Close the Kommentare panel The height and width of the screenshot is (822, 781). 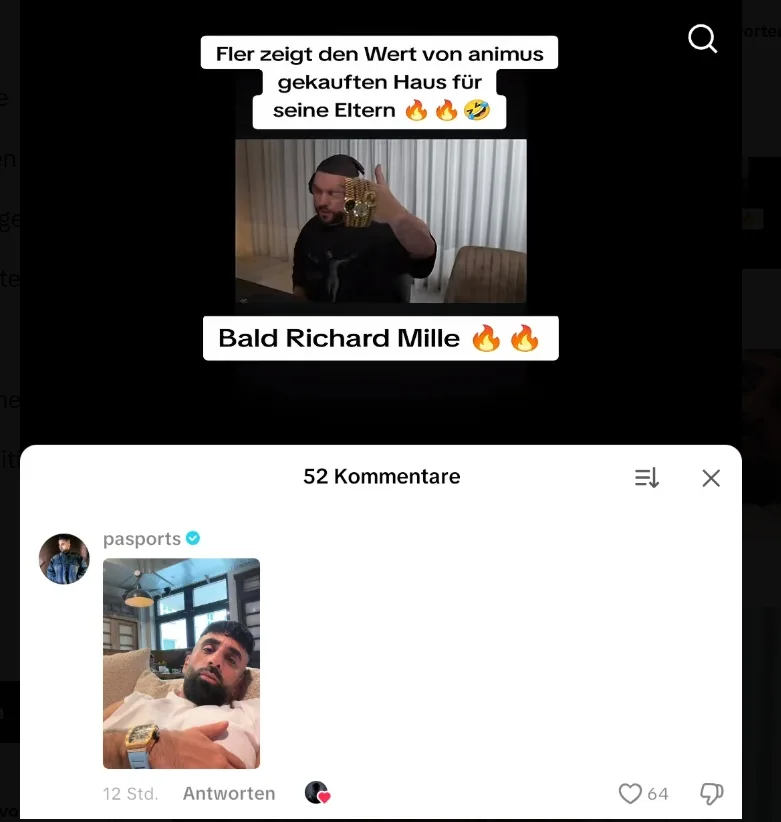[711, 478]
